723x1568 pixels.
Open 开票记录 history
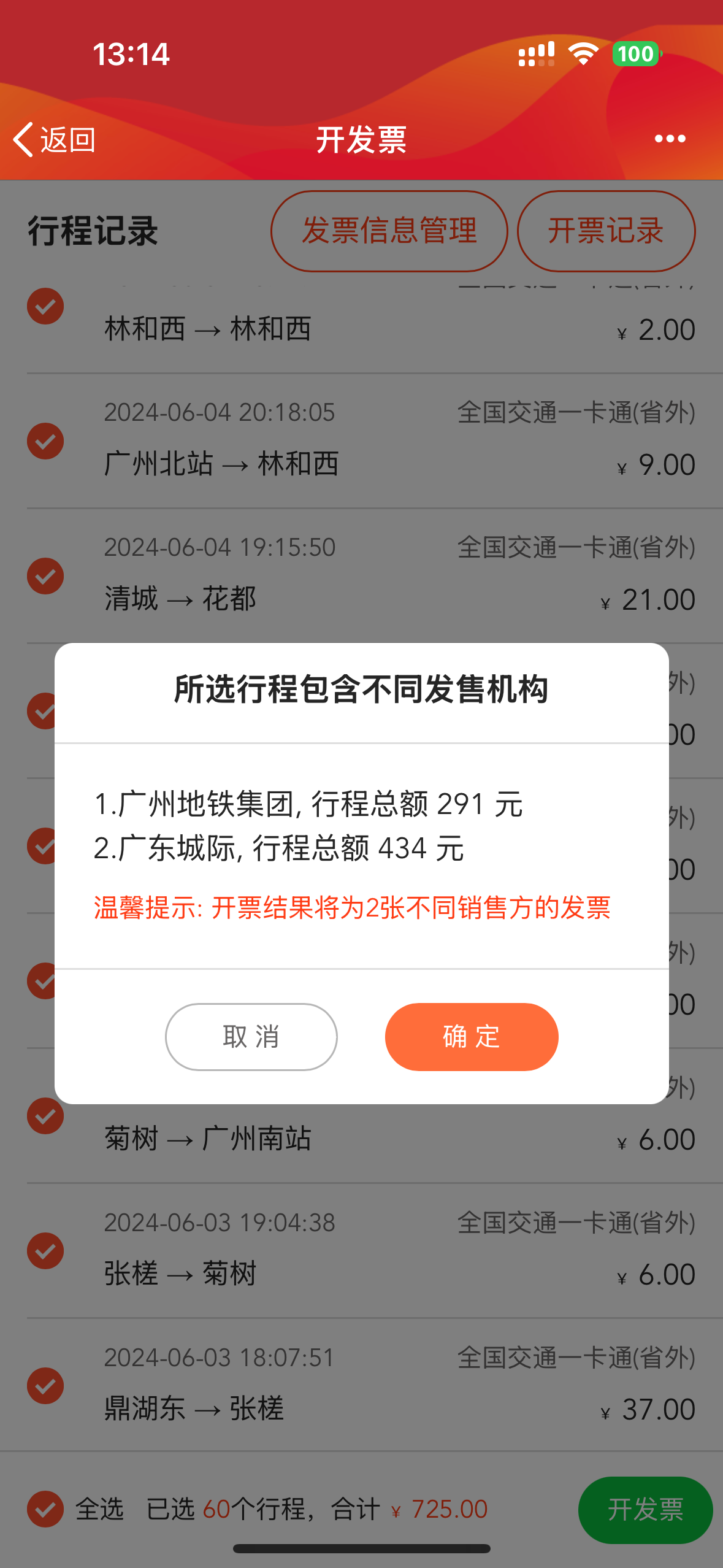pos(605,231)
